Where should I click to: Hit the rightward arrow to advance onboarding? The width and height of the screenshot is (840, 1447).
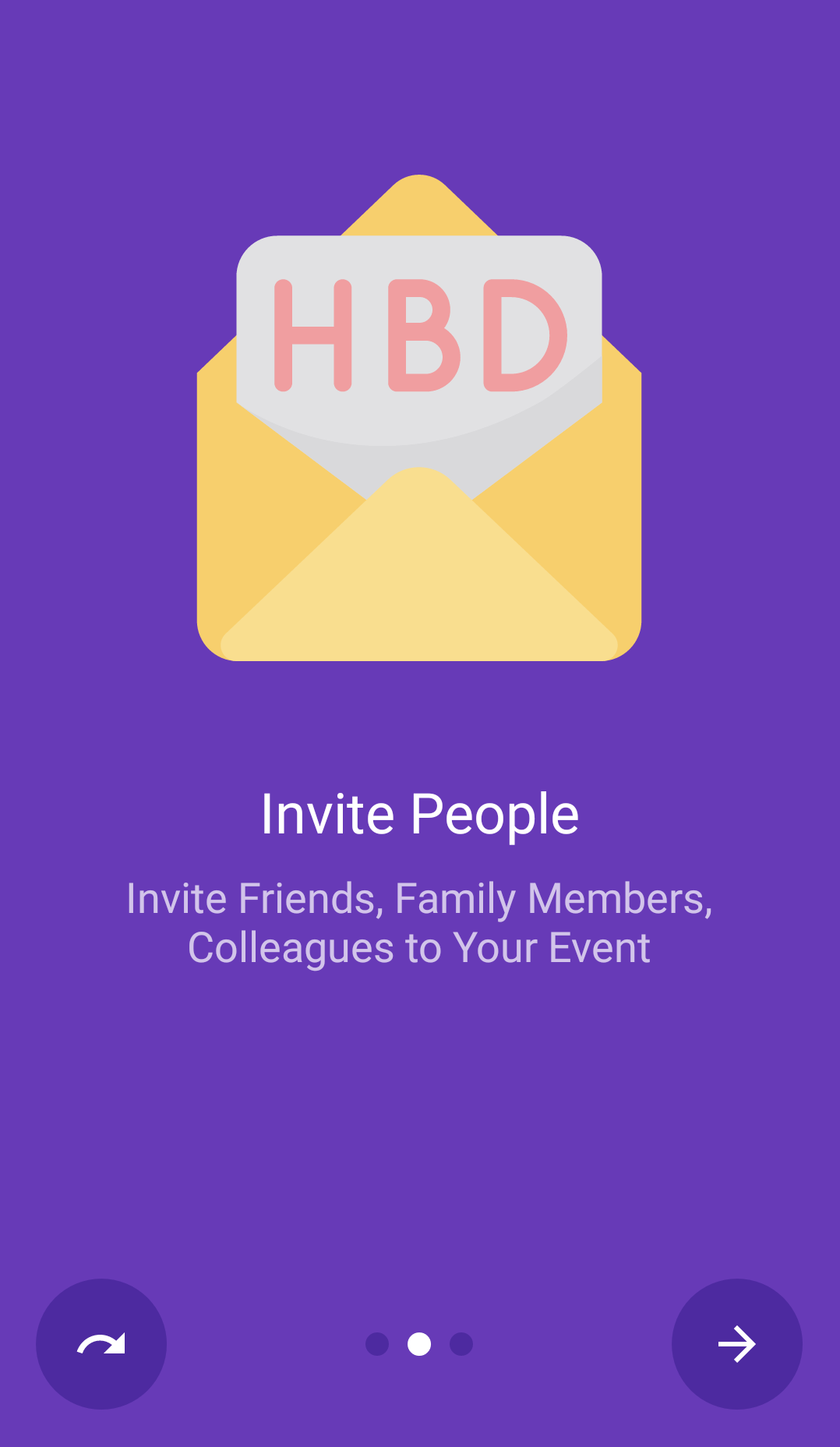pyautogui.click(x=736, y=1343)
